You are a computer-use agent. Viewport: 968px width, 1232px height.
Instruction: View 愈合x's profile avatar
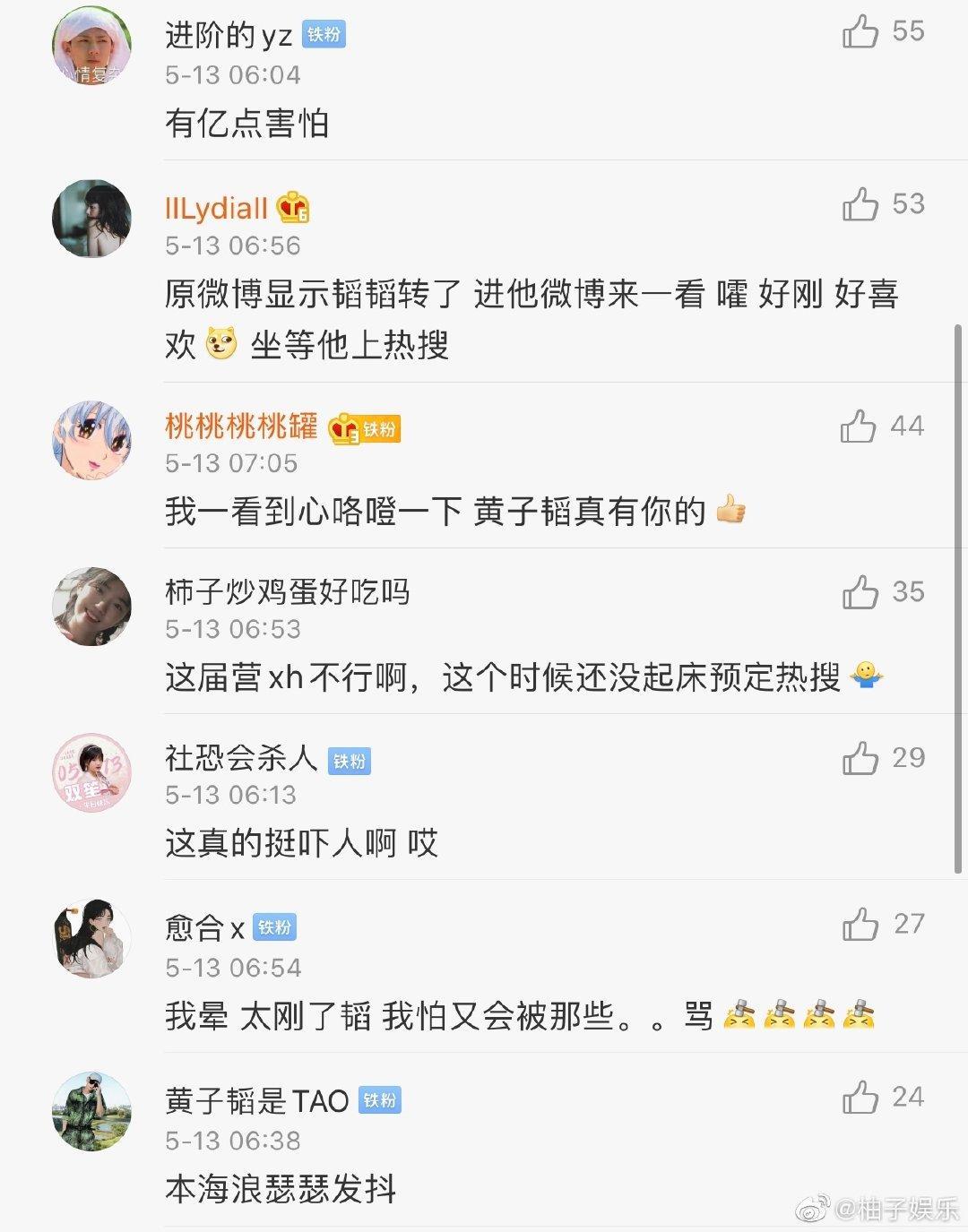click(92, 938)
